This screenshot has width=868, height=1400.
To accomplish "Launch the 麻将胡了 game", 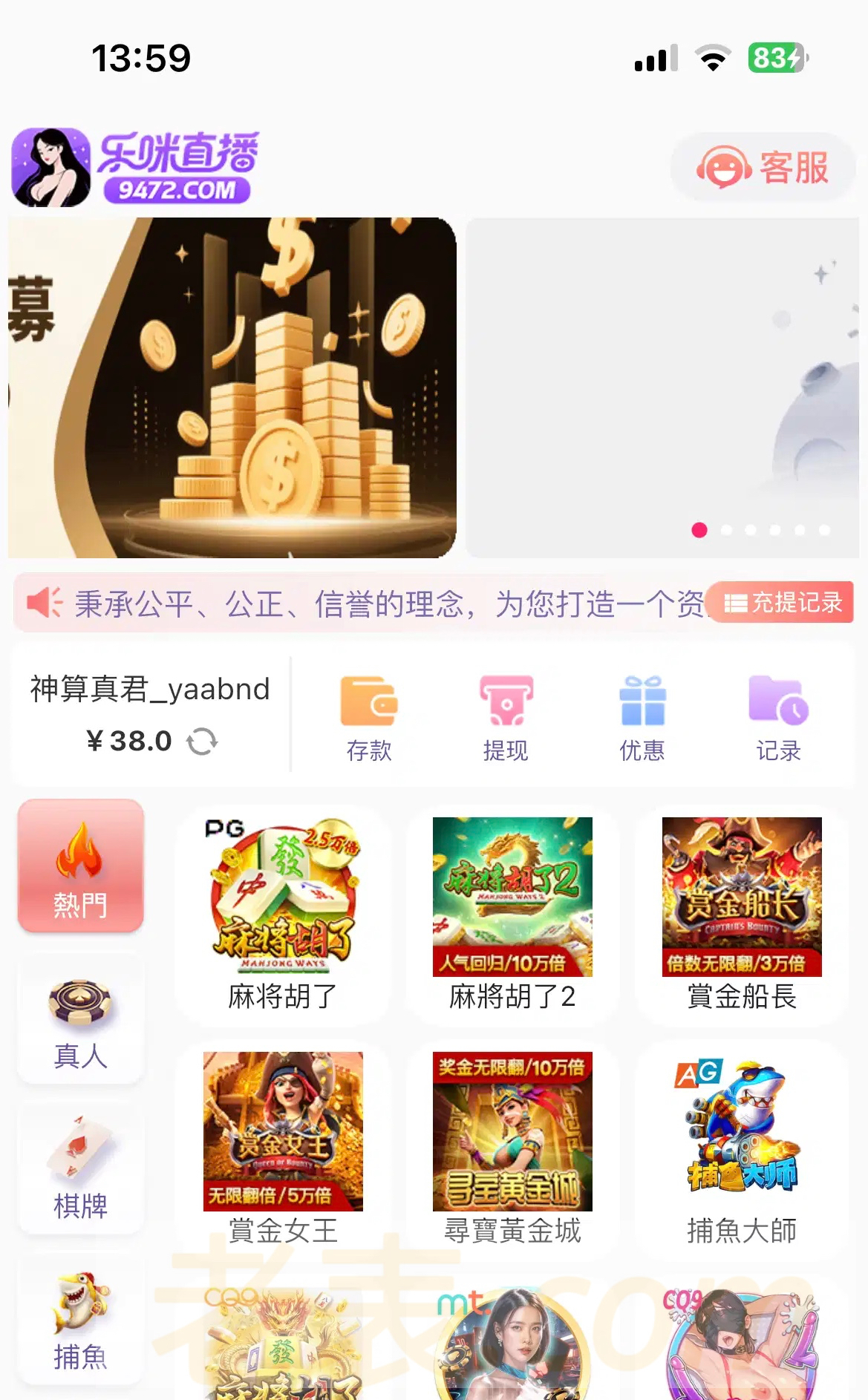I will coord(283,913).
